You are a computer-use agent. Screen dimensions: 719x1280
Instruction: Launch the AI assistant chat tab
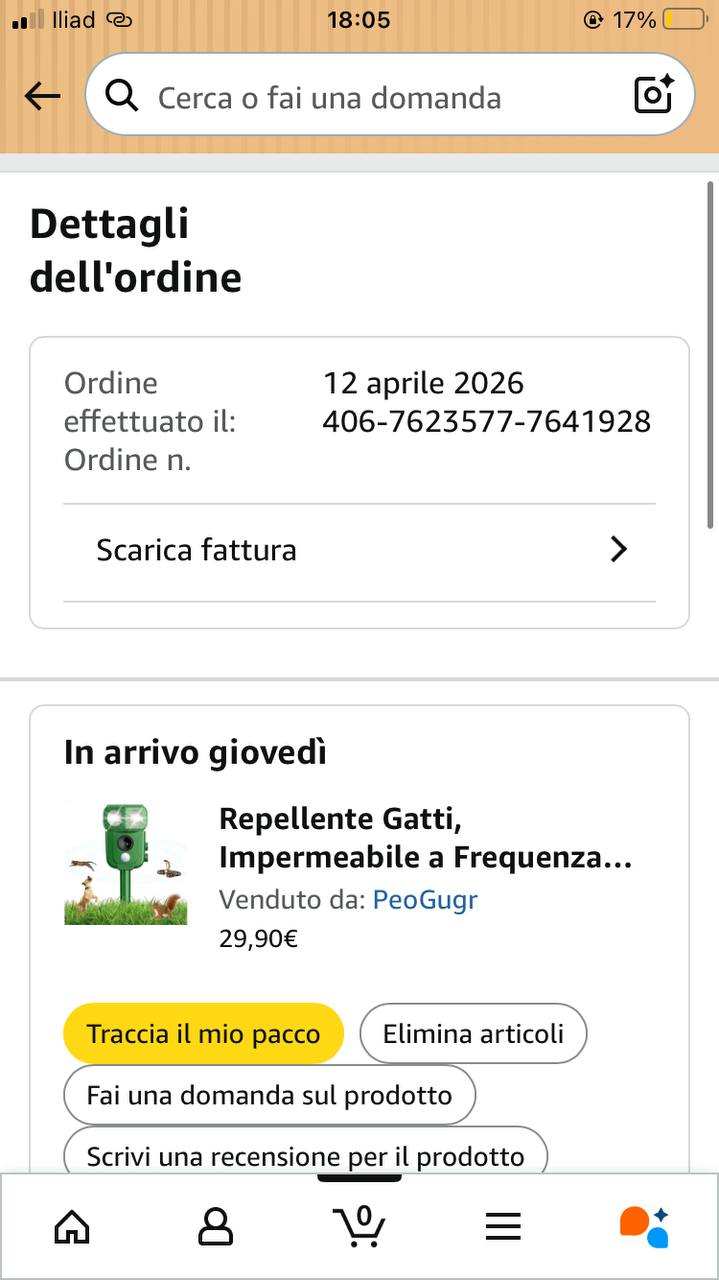click(x=645, y=1226)
